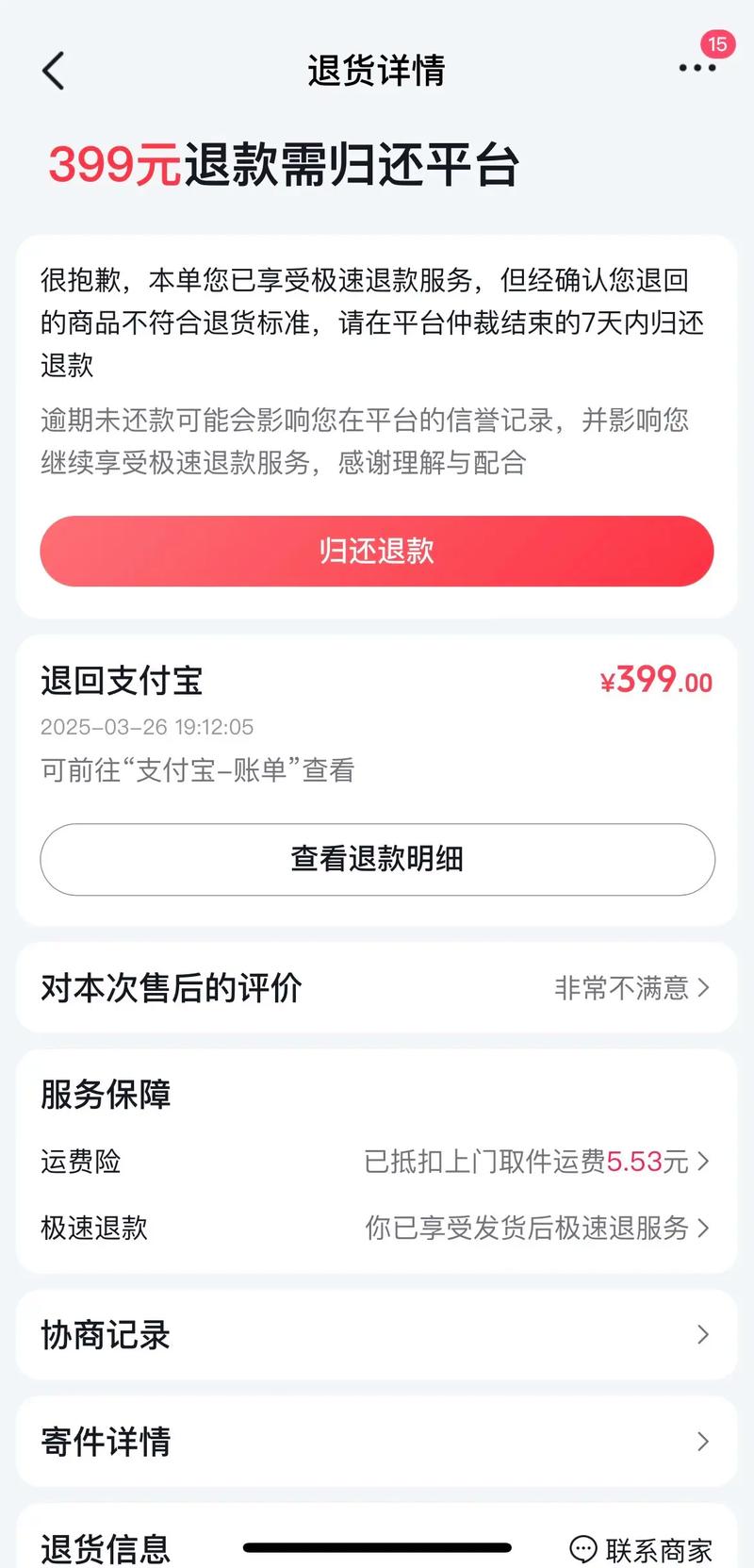Go back from the 退货详情 page
This screenshot has height=1568, width=754.
(x=54, y=71)
